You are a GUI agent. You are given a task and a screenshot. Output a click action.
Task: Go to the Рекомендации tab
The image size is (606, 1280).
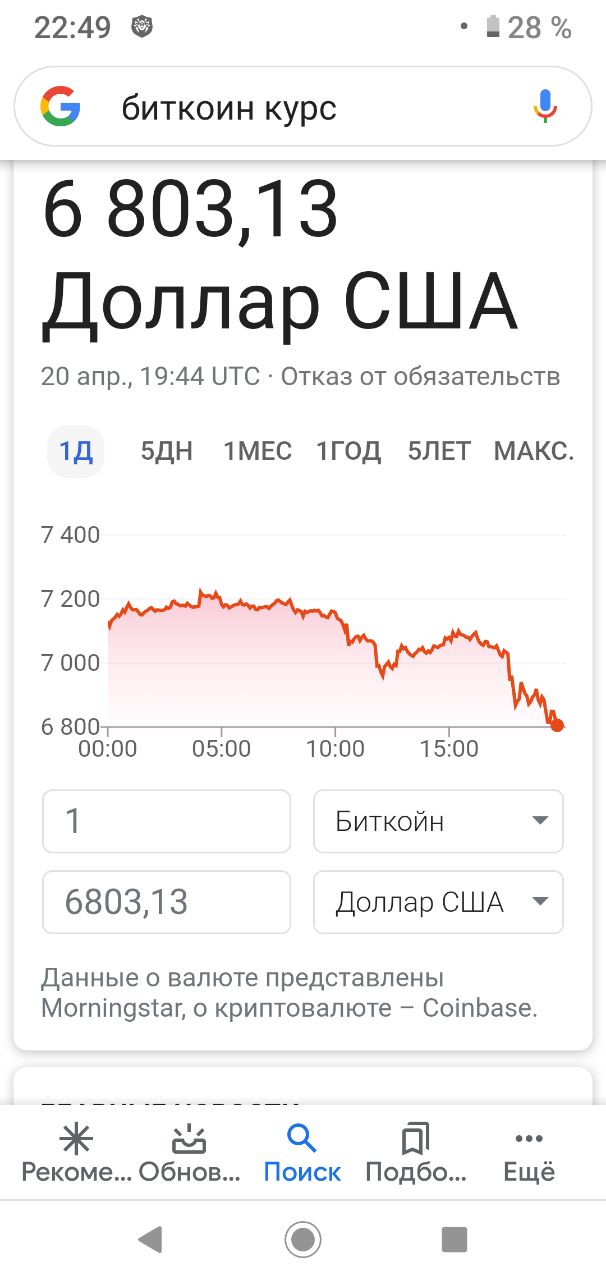point(76,1153)
